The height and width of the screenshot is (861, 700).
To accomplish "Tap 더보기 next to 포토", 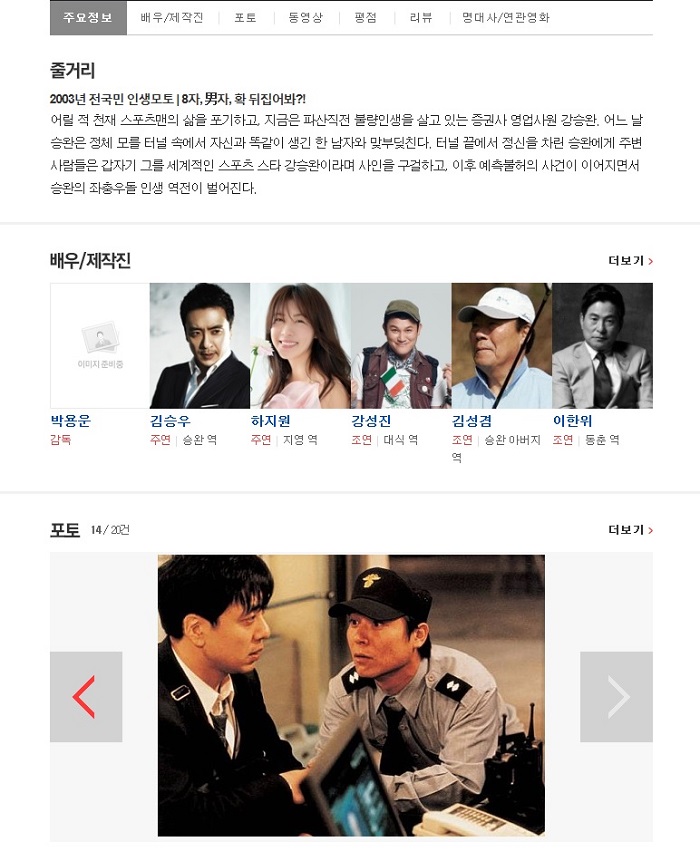I will 630,530.
